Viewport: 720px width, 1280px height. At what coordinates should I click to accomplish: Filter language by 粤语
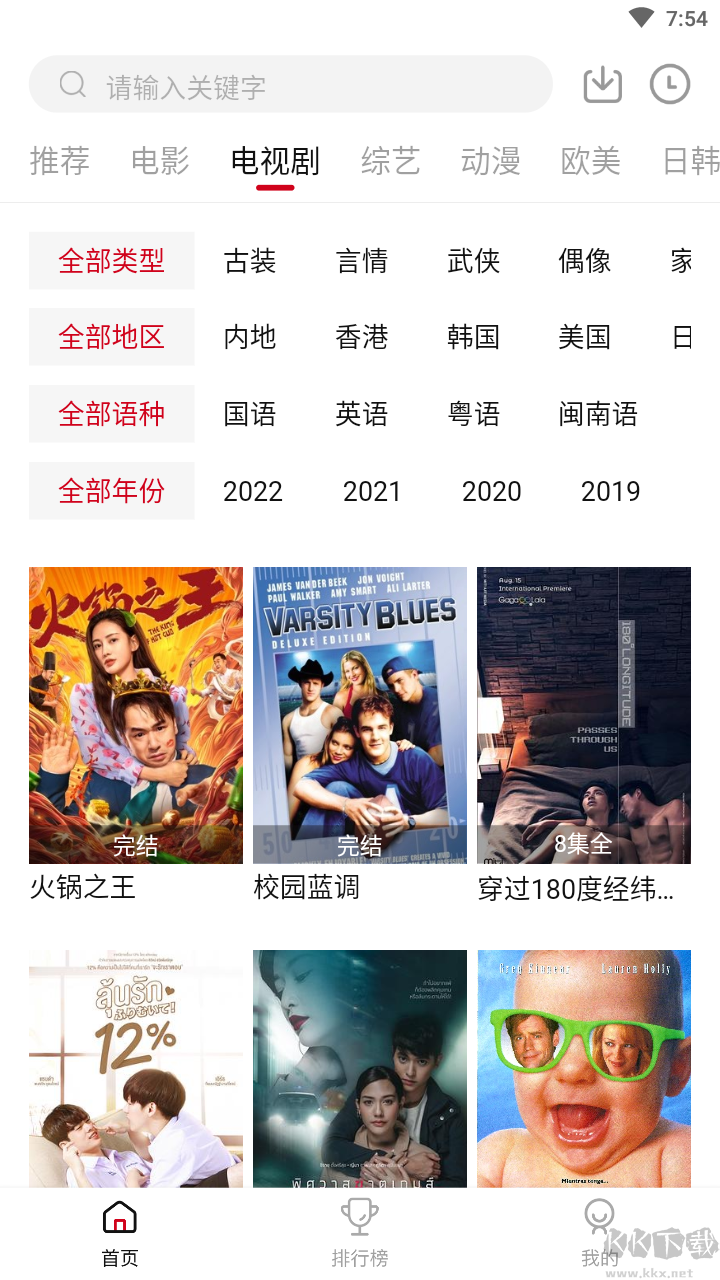click(x=473, y=414)
